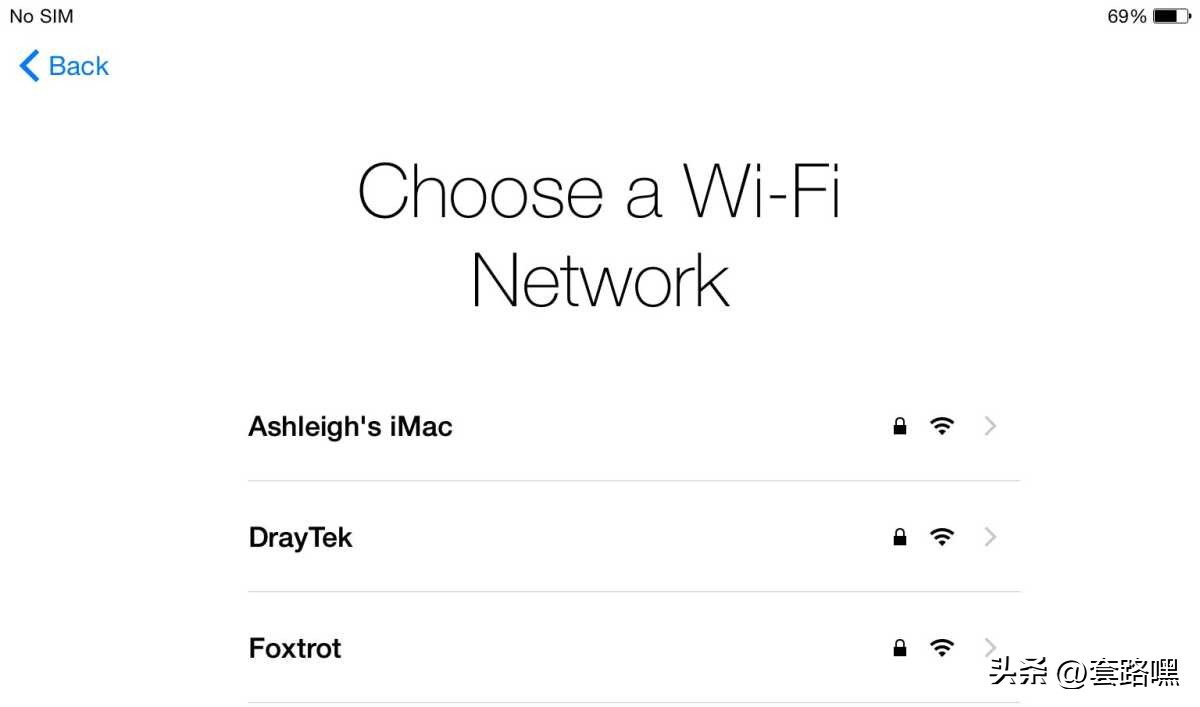Choose the Foxtrot Wi-Fi network
The width and height of the screenshot is (1200, 707).
[x=295, y=649]
